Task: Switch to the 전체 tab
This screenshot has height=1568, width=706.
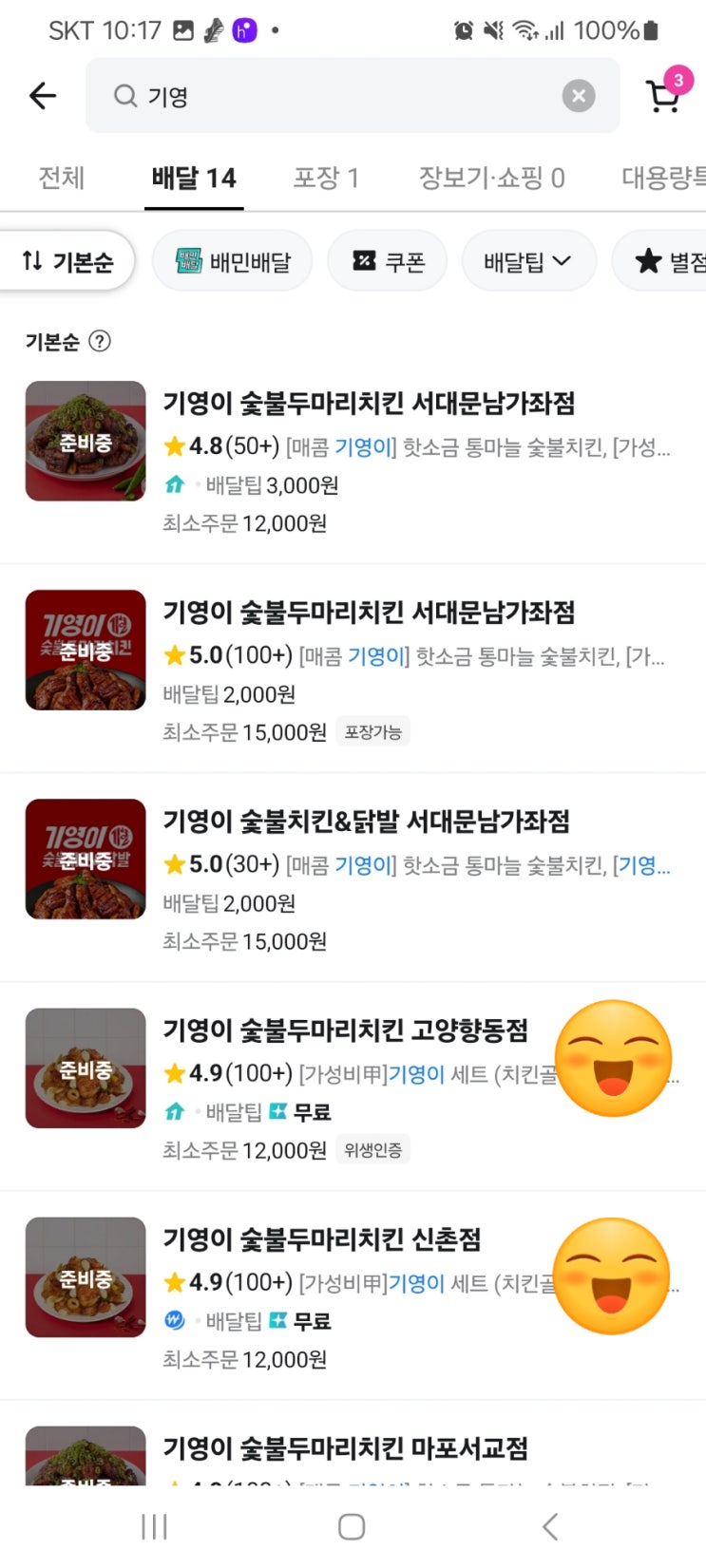Action: point(62,178)
